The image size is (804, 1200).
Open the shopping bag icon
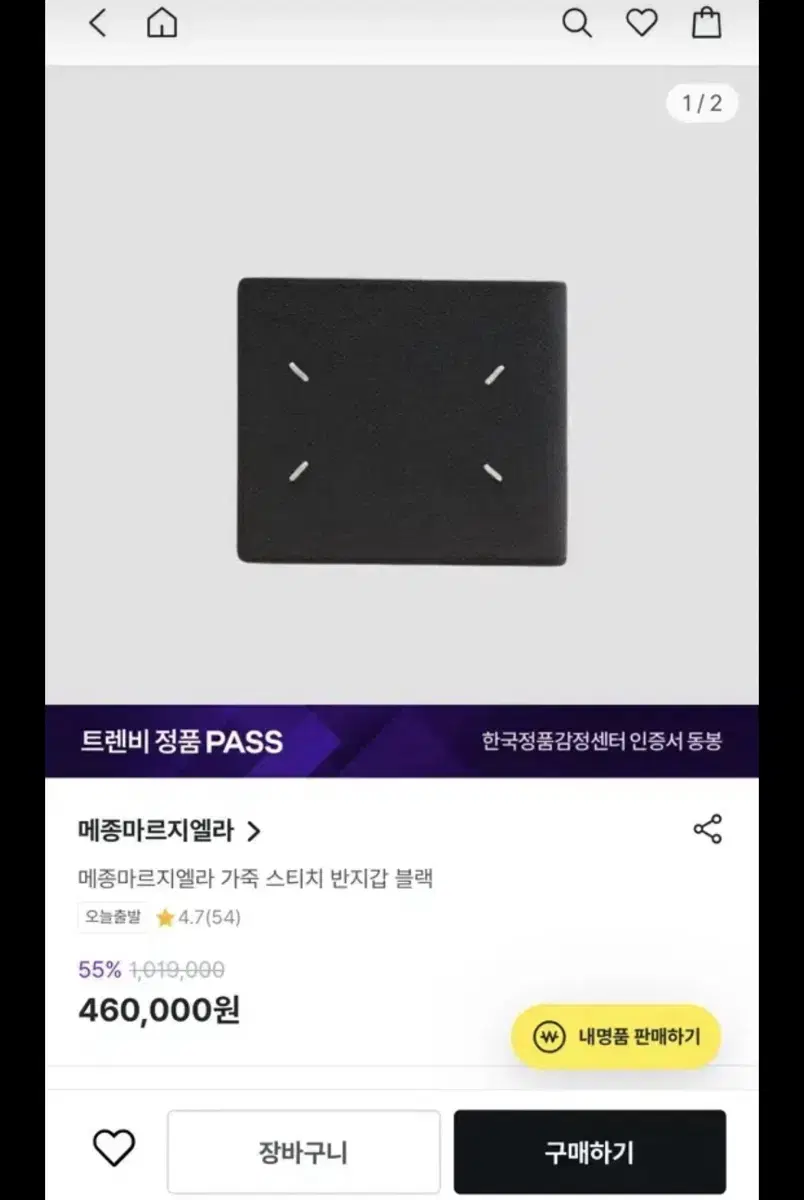pyautogui.click(x=708, y=22)
